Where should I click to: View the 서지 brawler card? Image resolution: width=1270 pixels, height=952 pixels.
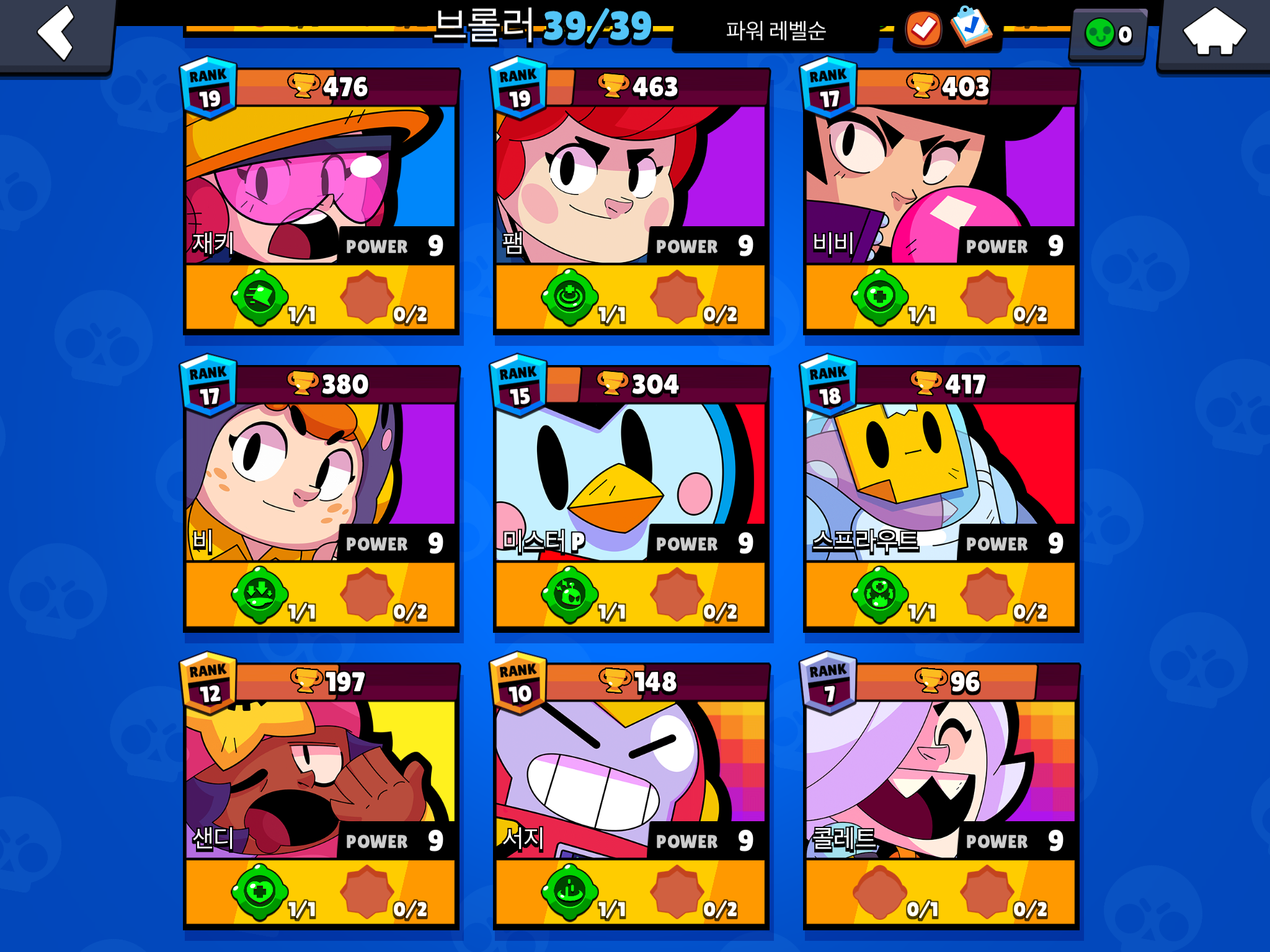coord(631,781)
